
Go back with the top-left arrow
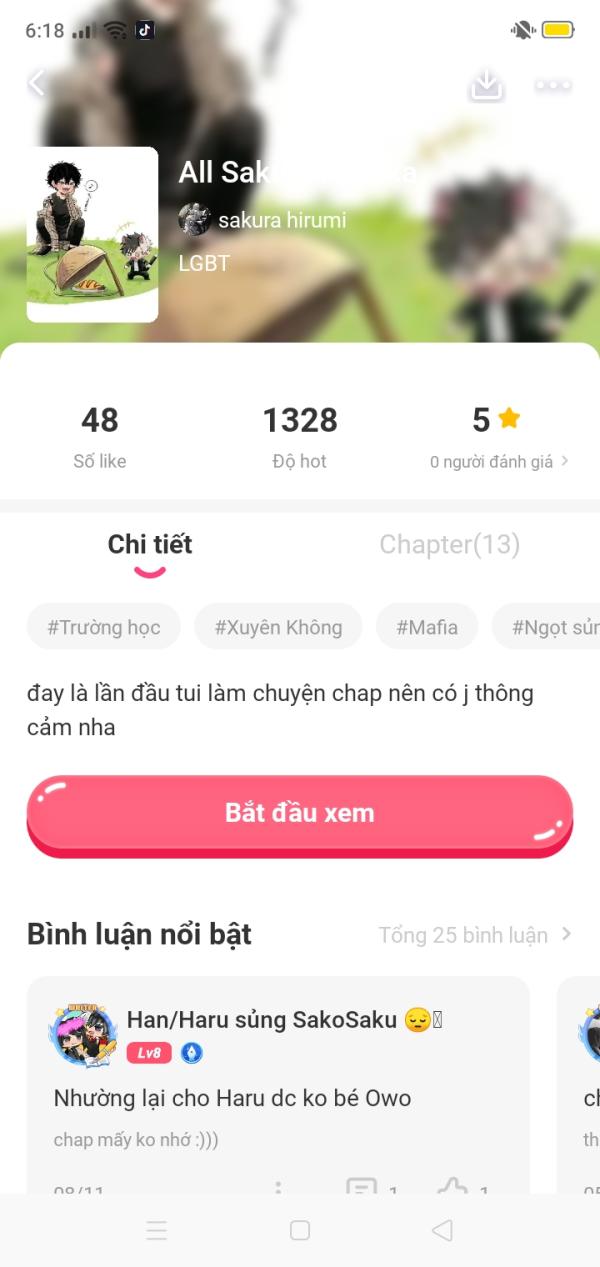pyautogui.click(x=37, y=84)
